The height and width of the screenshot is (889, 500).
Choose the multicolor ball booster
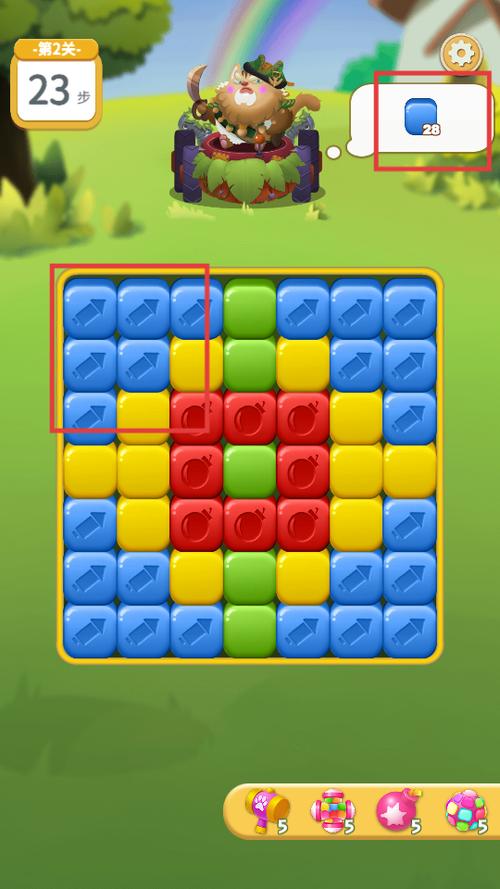[x=465, y=811]
